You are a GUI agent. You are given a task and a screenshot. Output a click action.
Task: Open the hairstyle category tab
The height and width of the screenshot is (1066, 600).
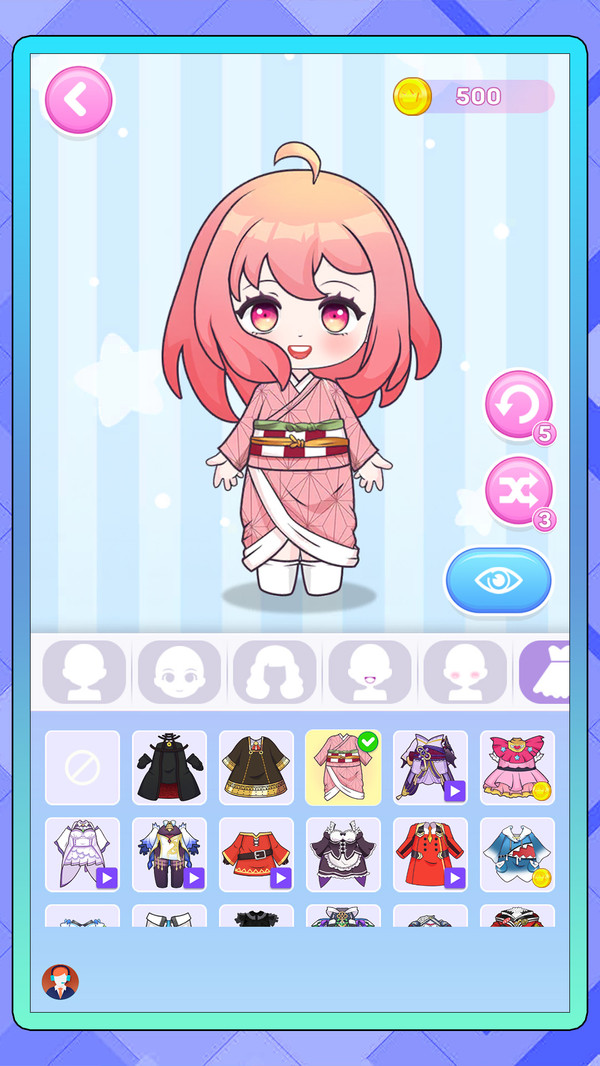point(275,672)
